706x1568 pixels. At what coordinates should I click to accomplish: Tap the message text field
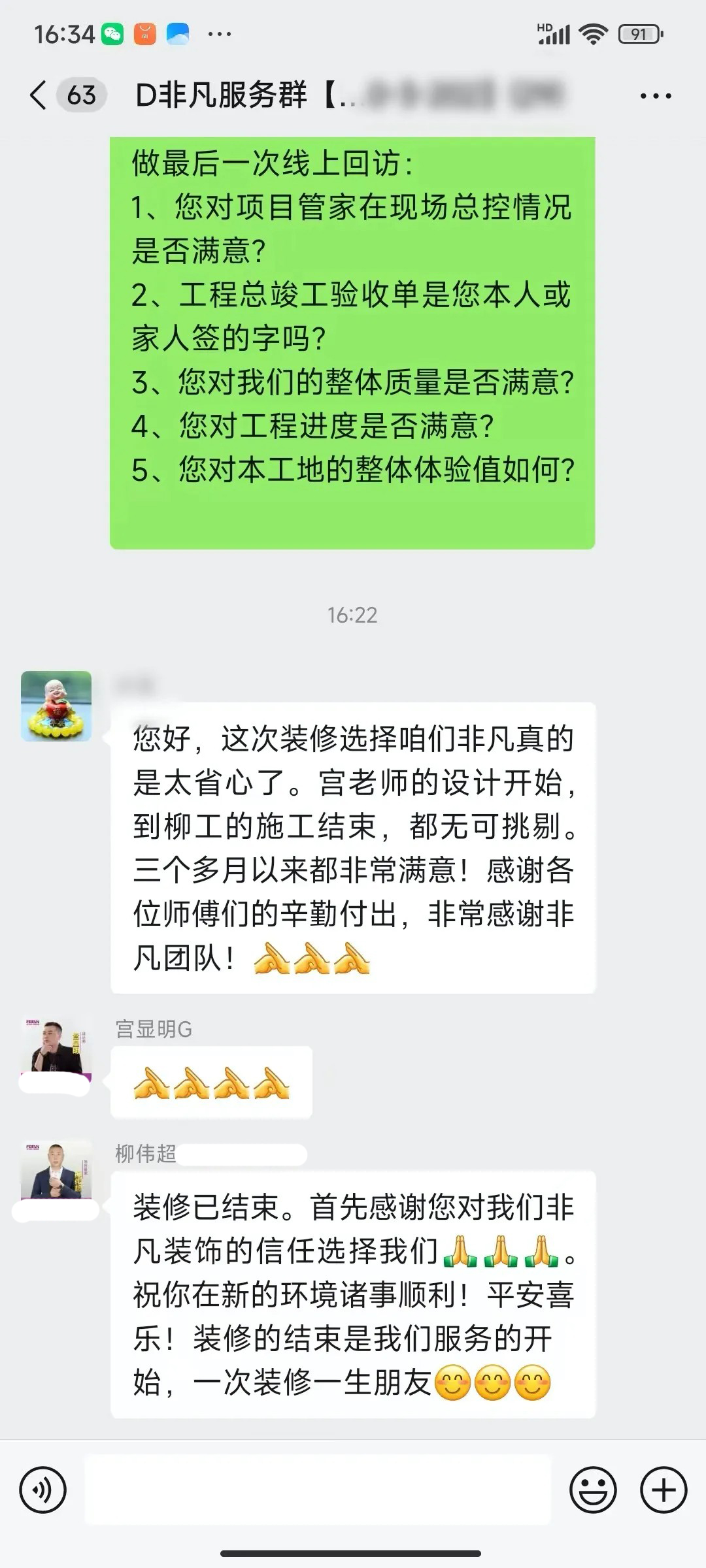pos(318,1490)
